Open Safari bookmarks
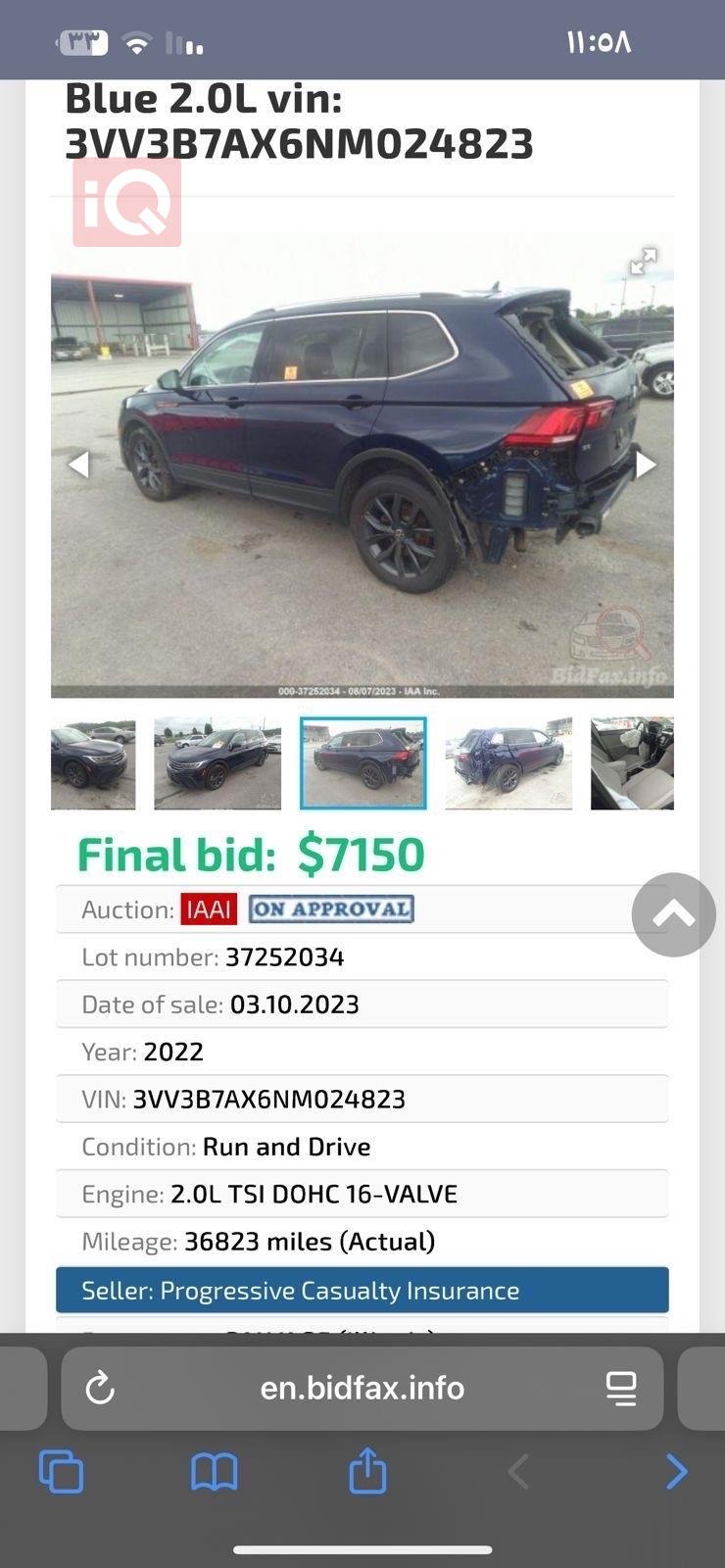 215,1472
